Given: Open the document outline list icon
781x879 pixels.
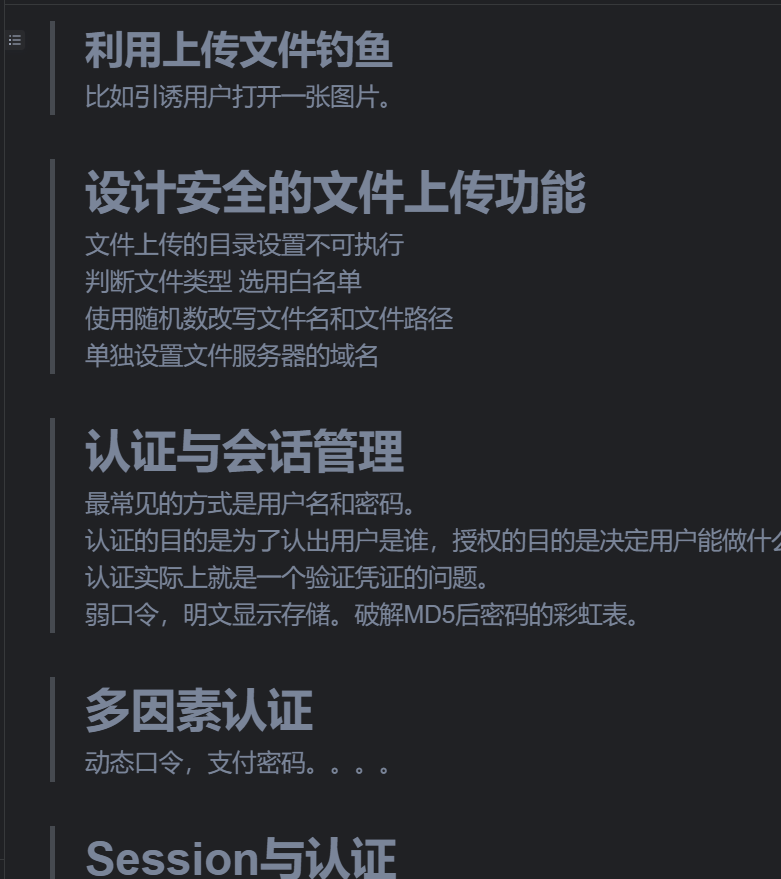Looking at the screenshot, I should (x=14, y=40).
